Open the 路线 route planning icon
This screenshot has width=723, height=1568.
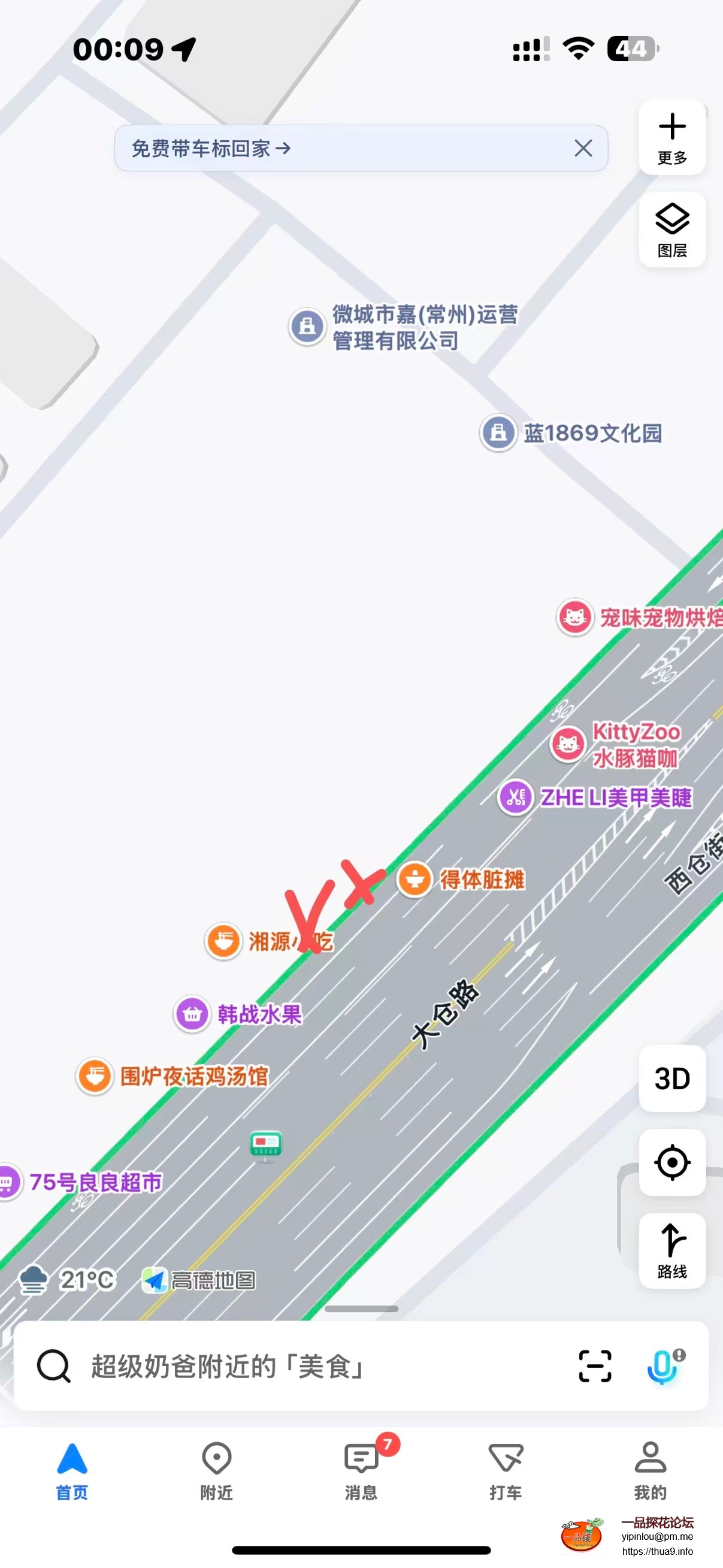(671, 1251)
